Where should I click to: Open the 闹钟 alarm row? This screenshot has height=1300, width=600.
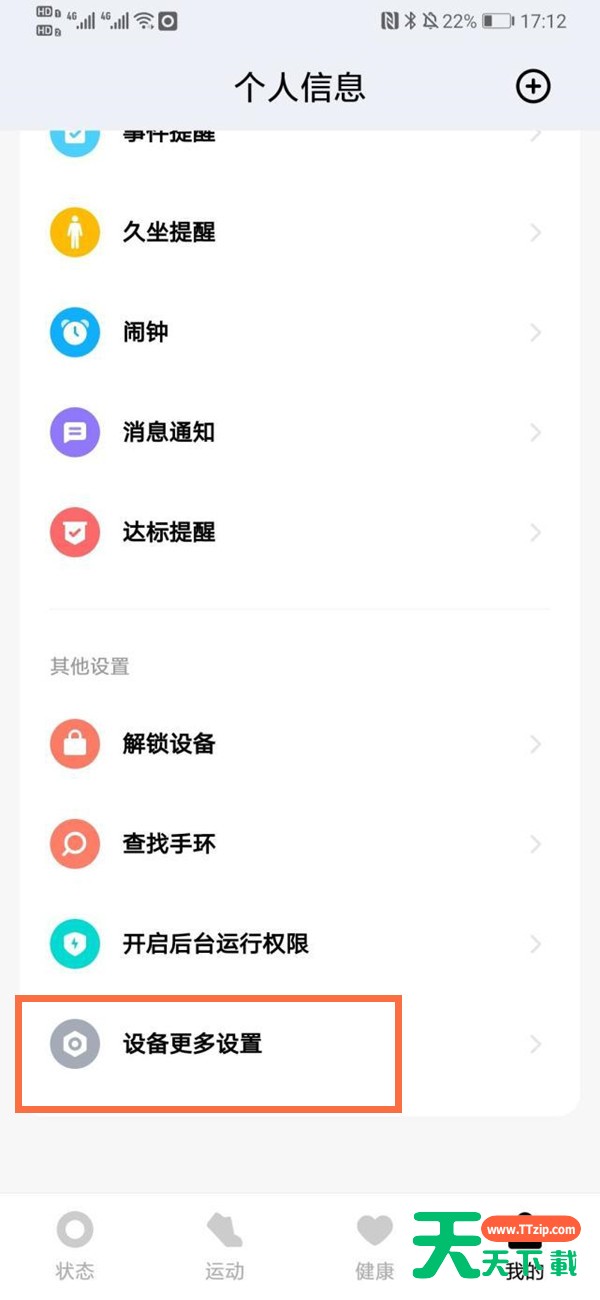[299, 333]
